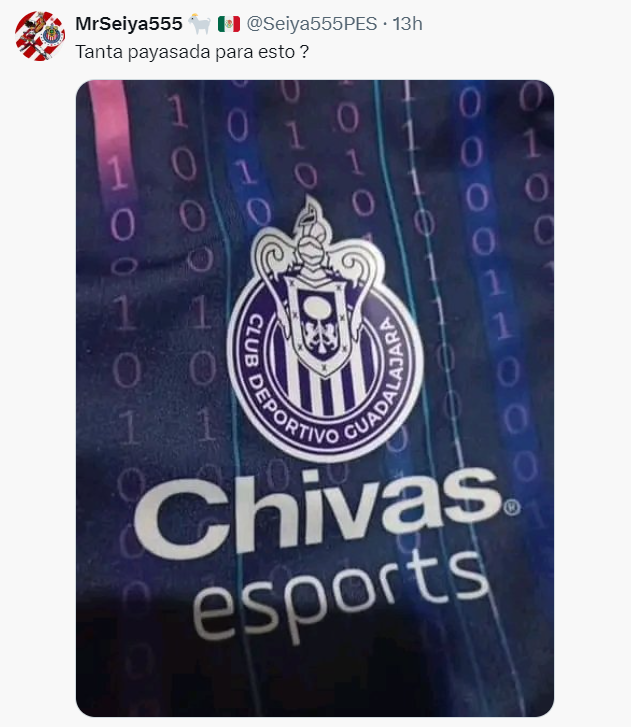This screenshot has height=727, width=631.
Task: Open the @Seiya555PES handle
Action: [312, 23]
